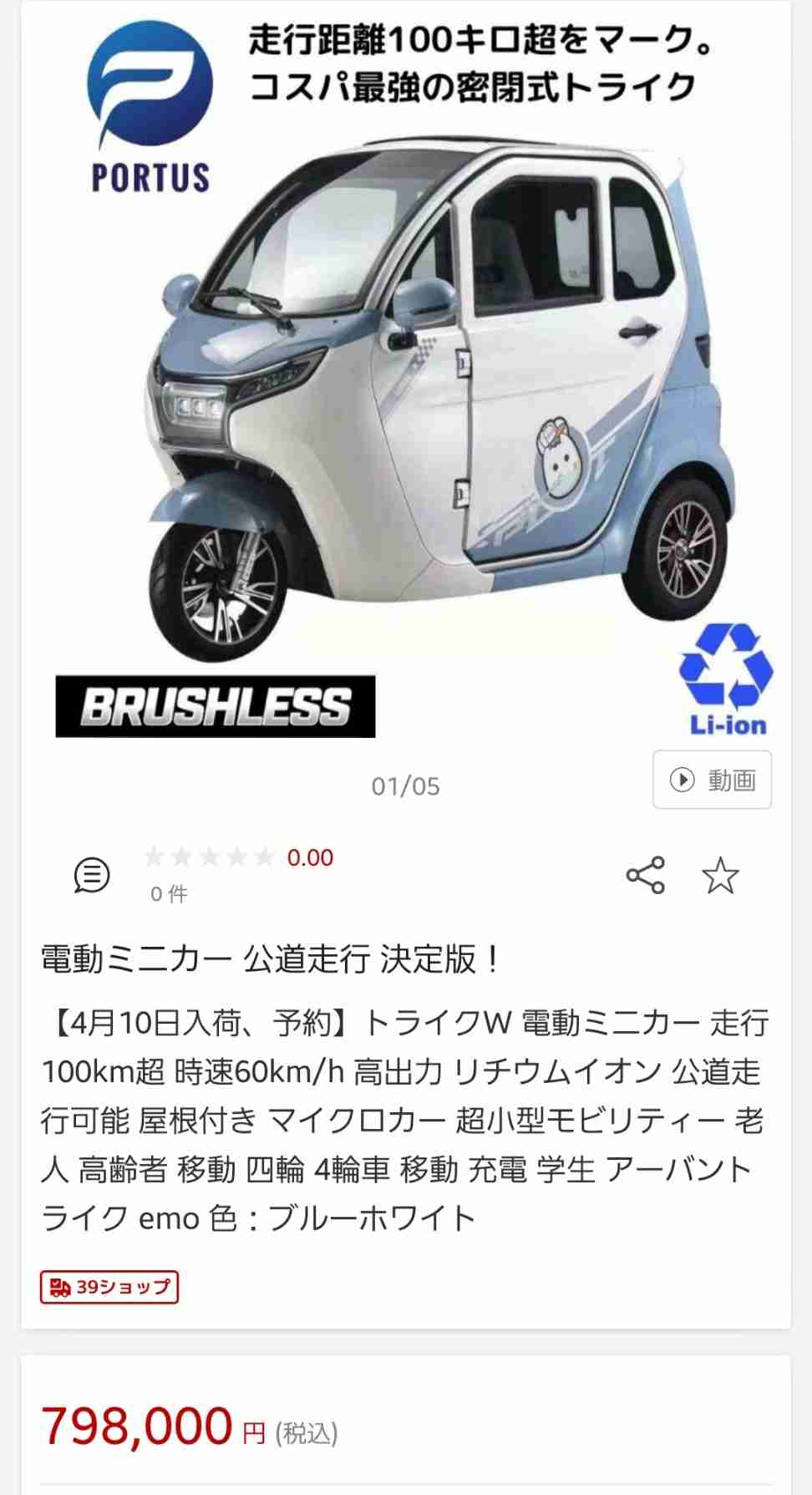Open comments via the speech bubble icon

click(93, 876)
